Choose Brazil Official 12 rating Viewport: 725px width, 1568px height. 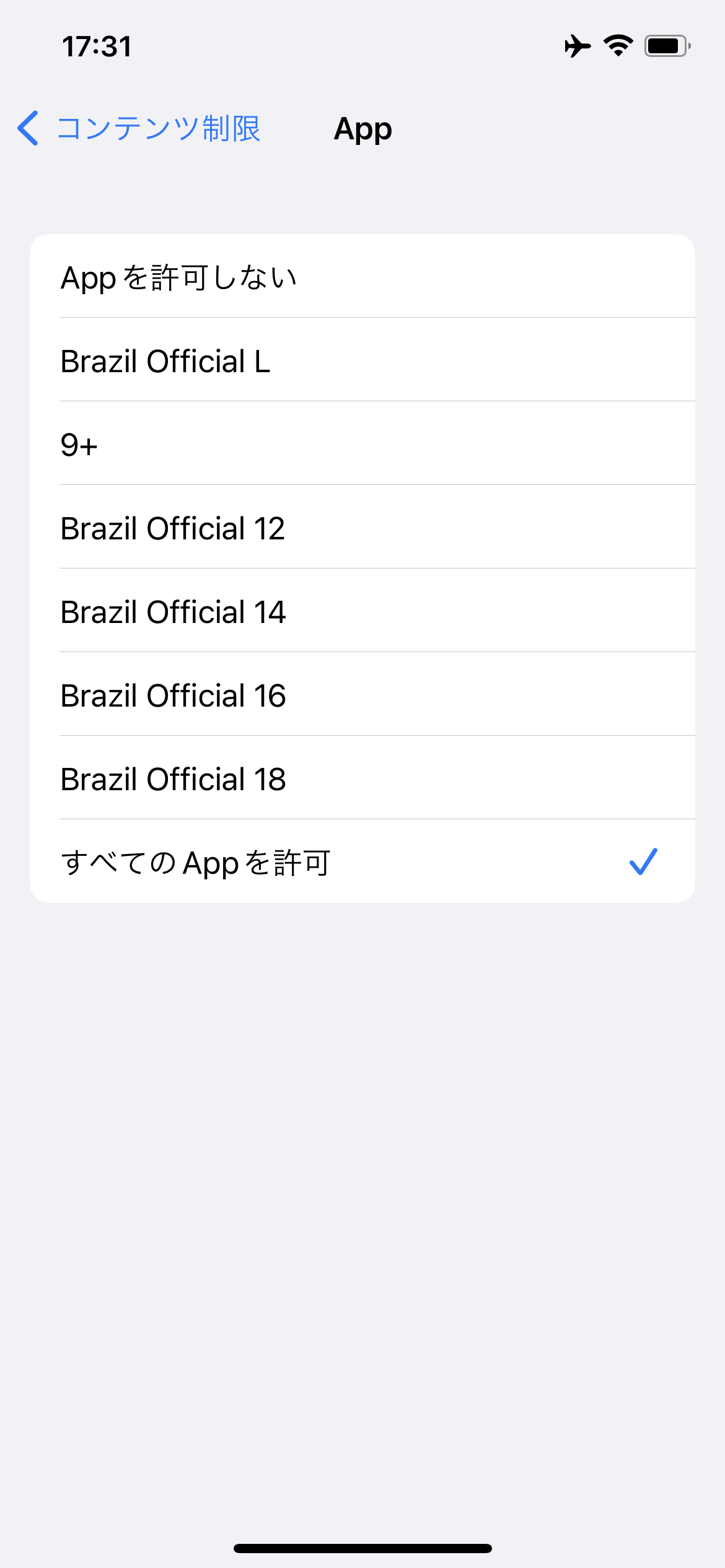(362, 528)
